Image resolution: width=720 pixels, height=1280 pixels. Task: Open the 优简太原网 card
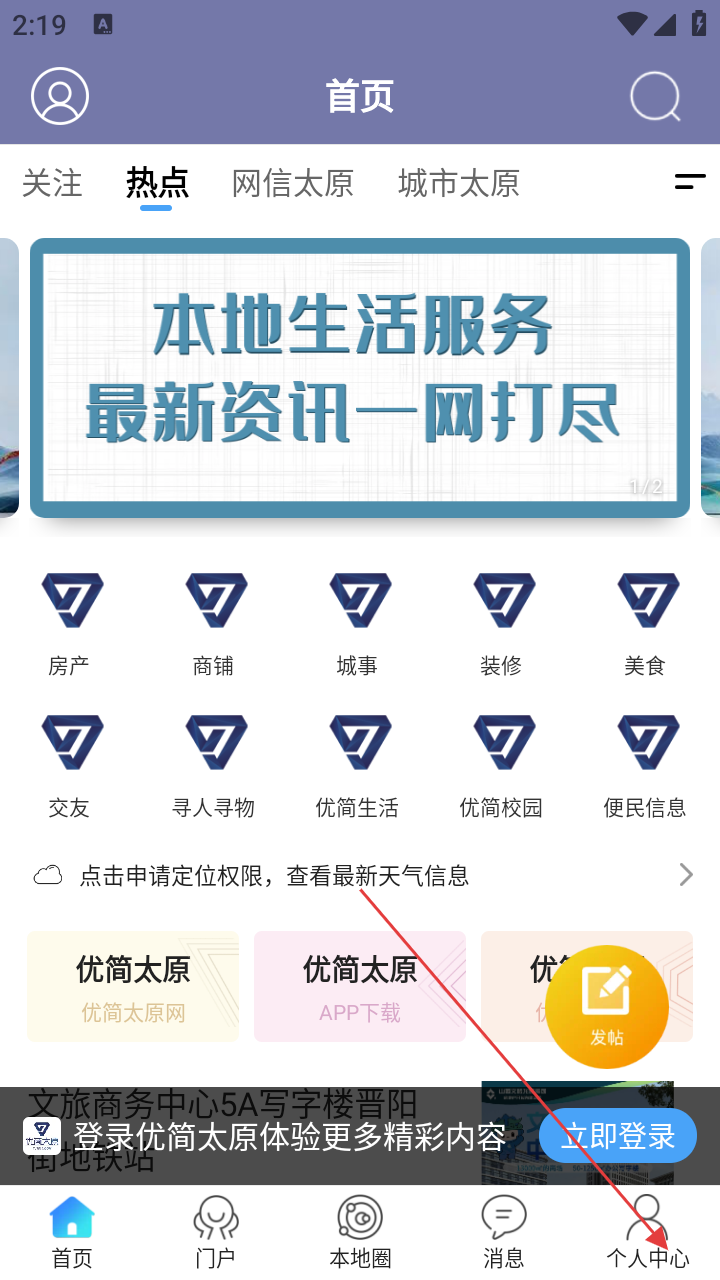(133, 987)
